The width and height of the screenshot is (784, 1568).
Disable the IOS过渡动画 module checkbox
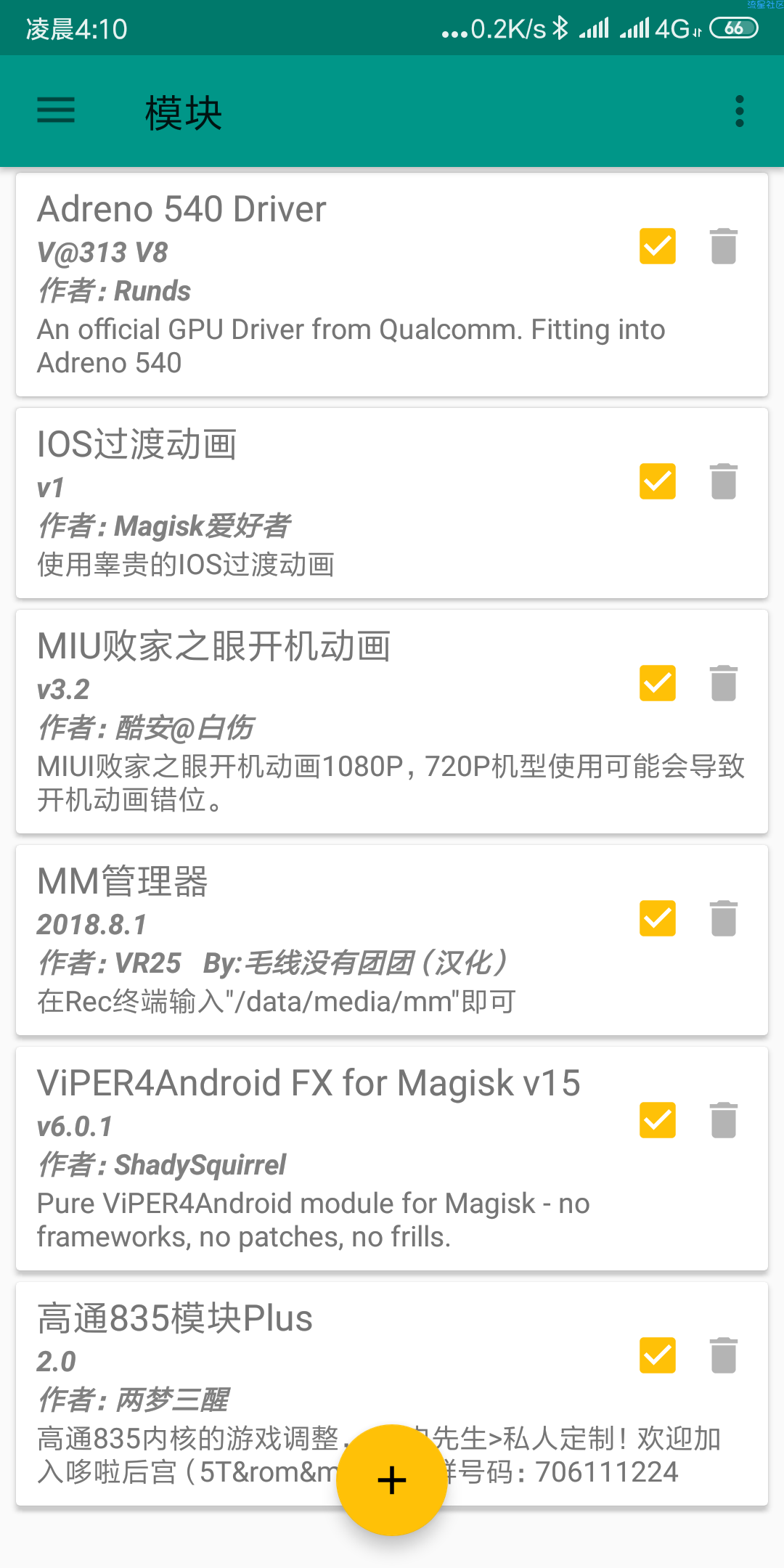click(x=658, y=481)
